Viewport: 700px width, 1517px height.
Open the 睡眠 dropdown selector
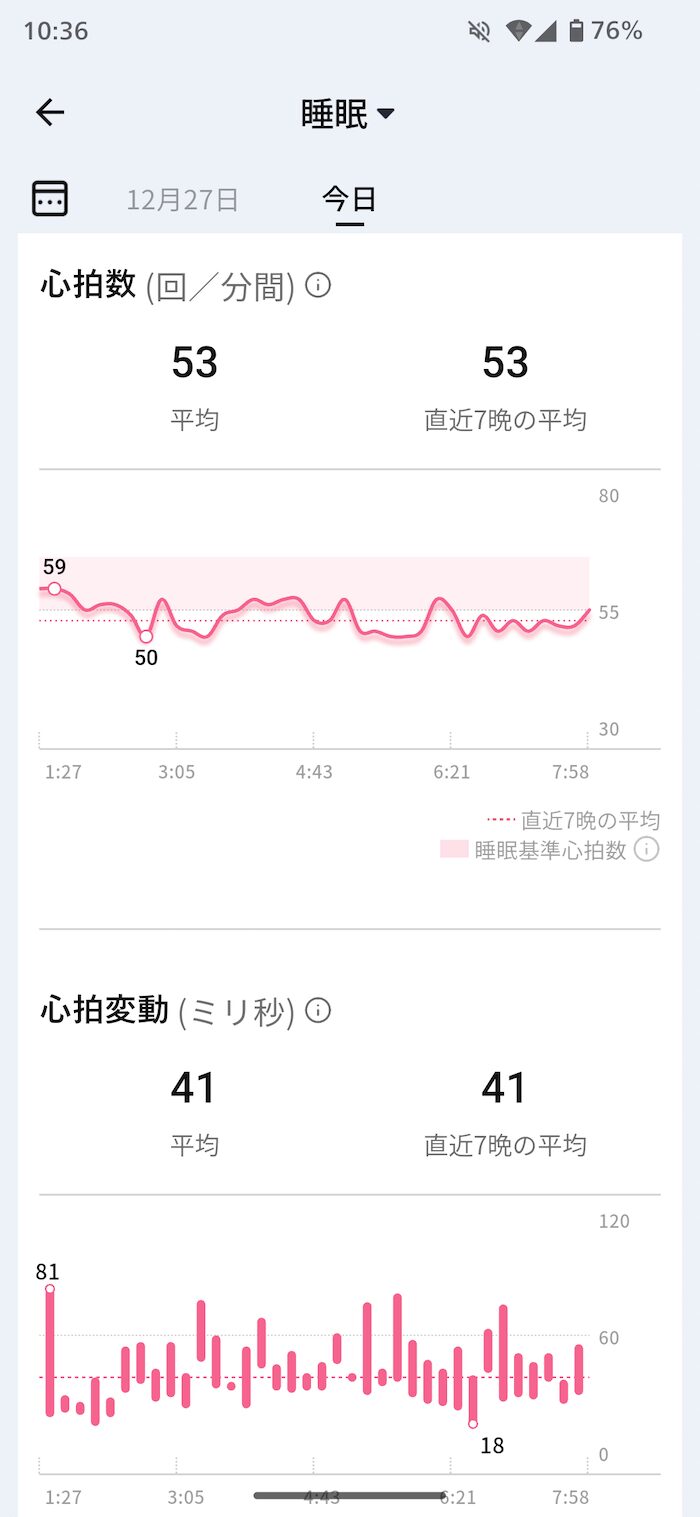(348, 114)
